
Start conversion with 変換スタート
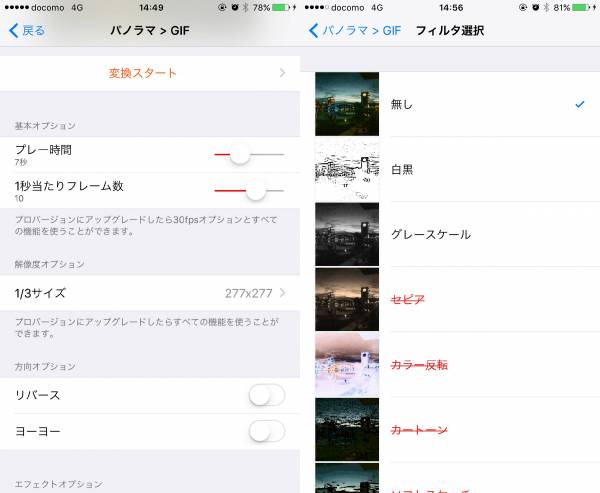(143, 73)
